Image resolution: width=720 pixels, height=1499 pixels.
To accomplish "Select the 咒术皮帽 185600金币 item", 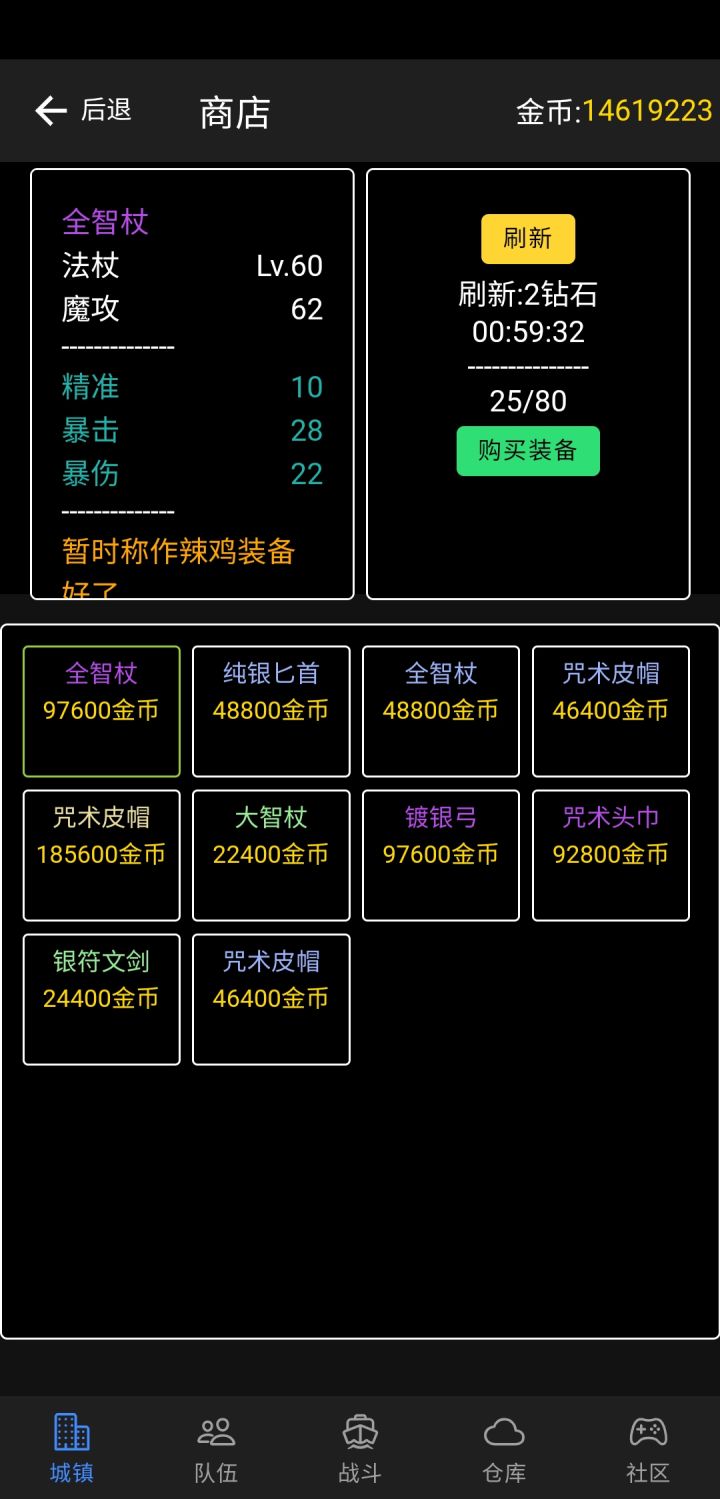I will [x=100, y=855].
